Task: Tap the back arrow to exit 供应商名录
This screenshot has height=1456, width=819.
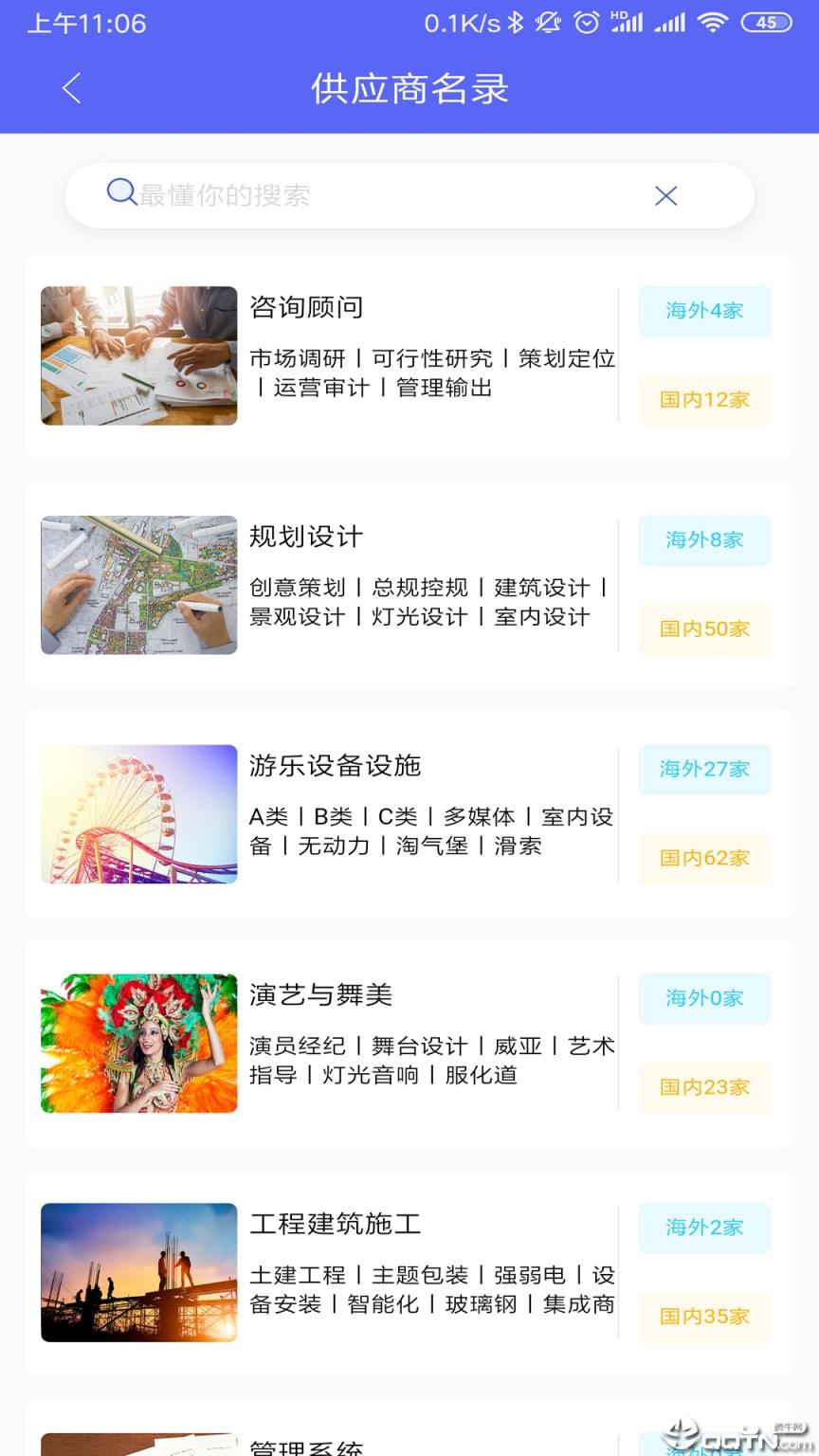Action: (69, 88)
